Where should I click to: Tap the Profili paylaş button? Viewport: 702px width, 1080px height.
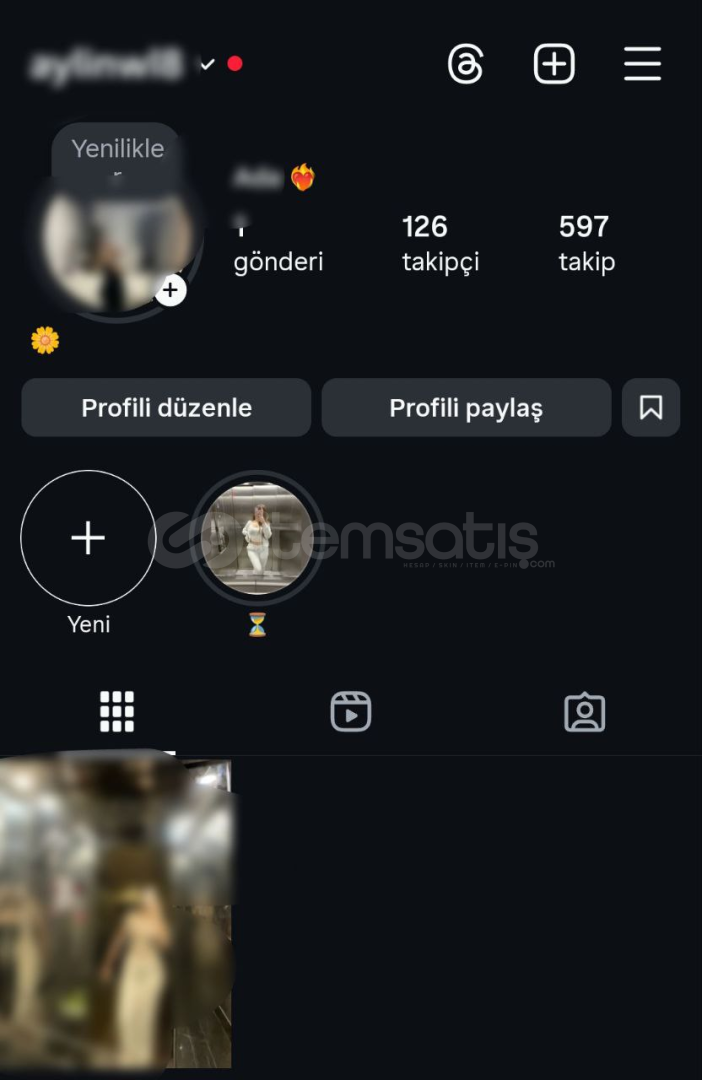click(x=466, y=408)
